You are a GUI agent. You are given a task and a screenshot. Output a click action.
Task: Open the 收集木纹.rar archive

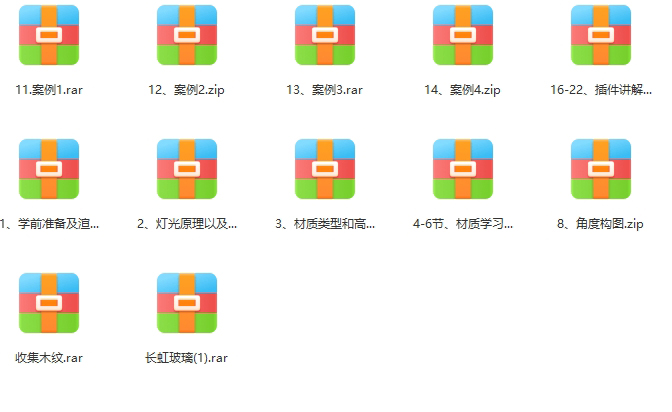pos(49,303)
